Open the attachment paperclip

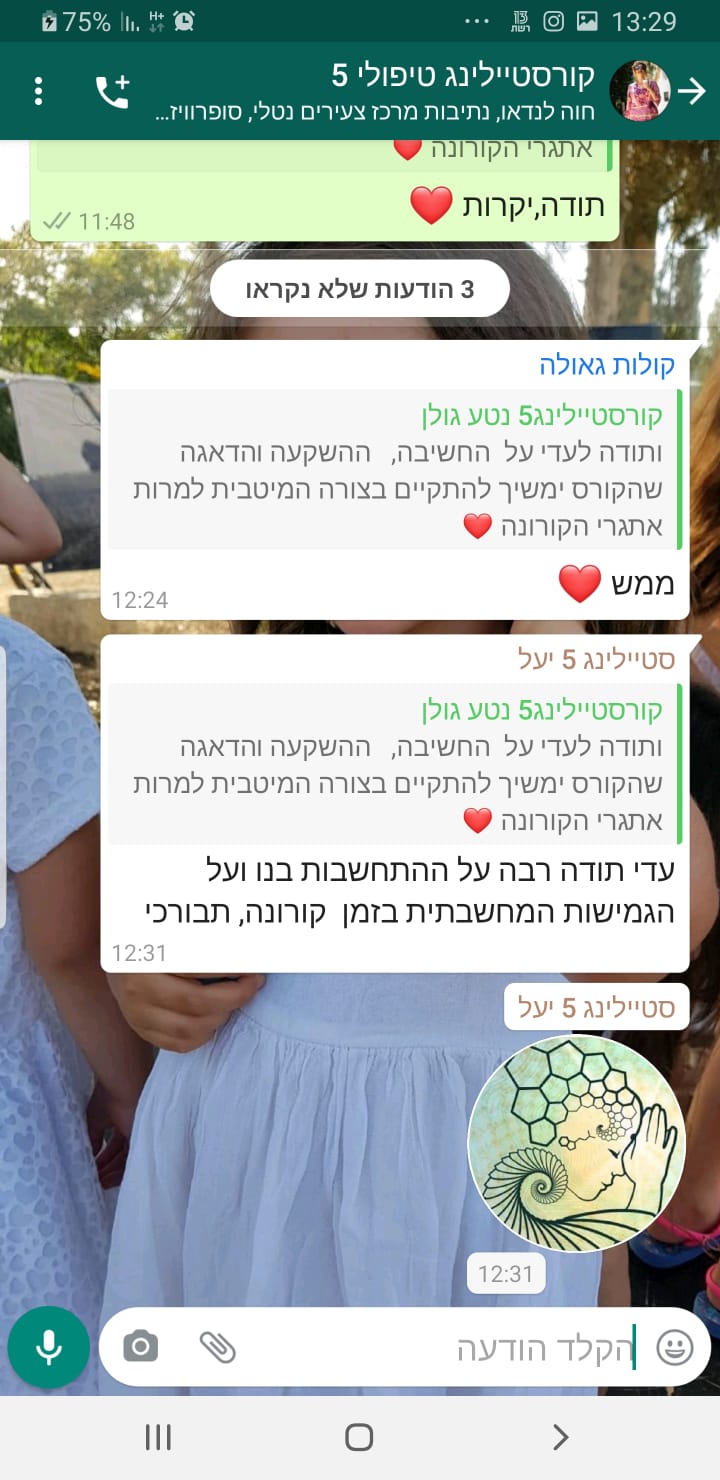coord(217,1347)
